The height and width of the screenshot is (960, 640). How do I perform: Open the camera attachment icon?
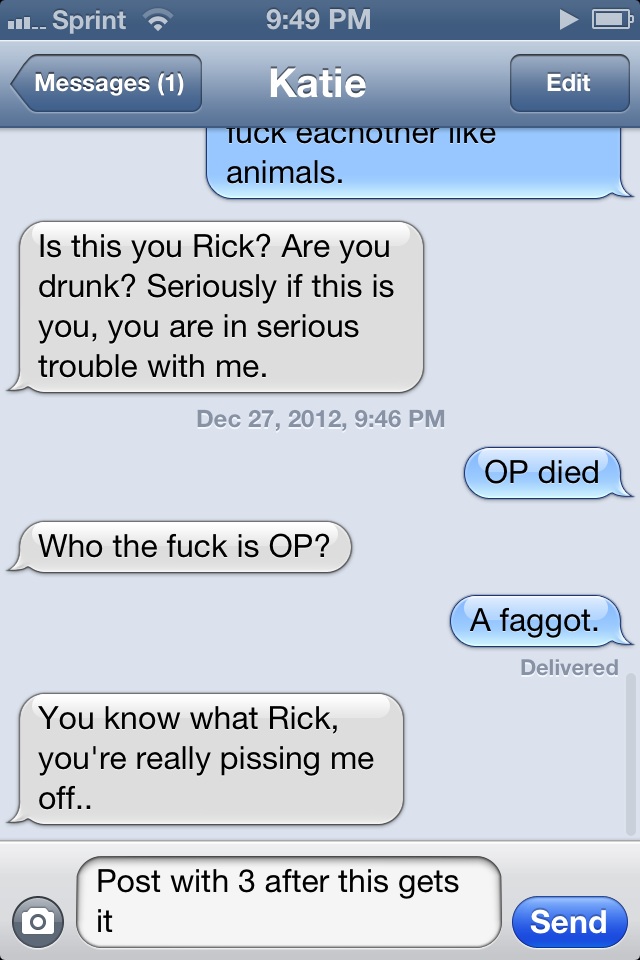(38, 921)
